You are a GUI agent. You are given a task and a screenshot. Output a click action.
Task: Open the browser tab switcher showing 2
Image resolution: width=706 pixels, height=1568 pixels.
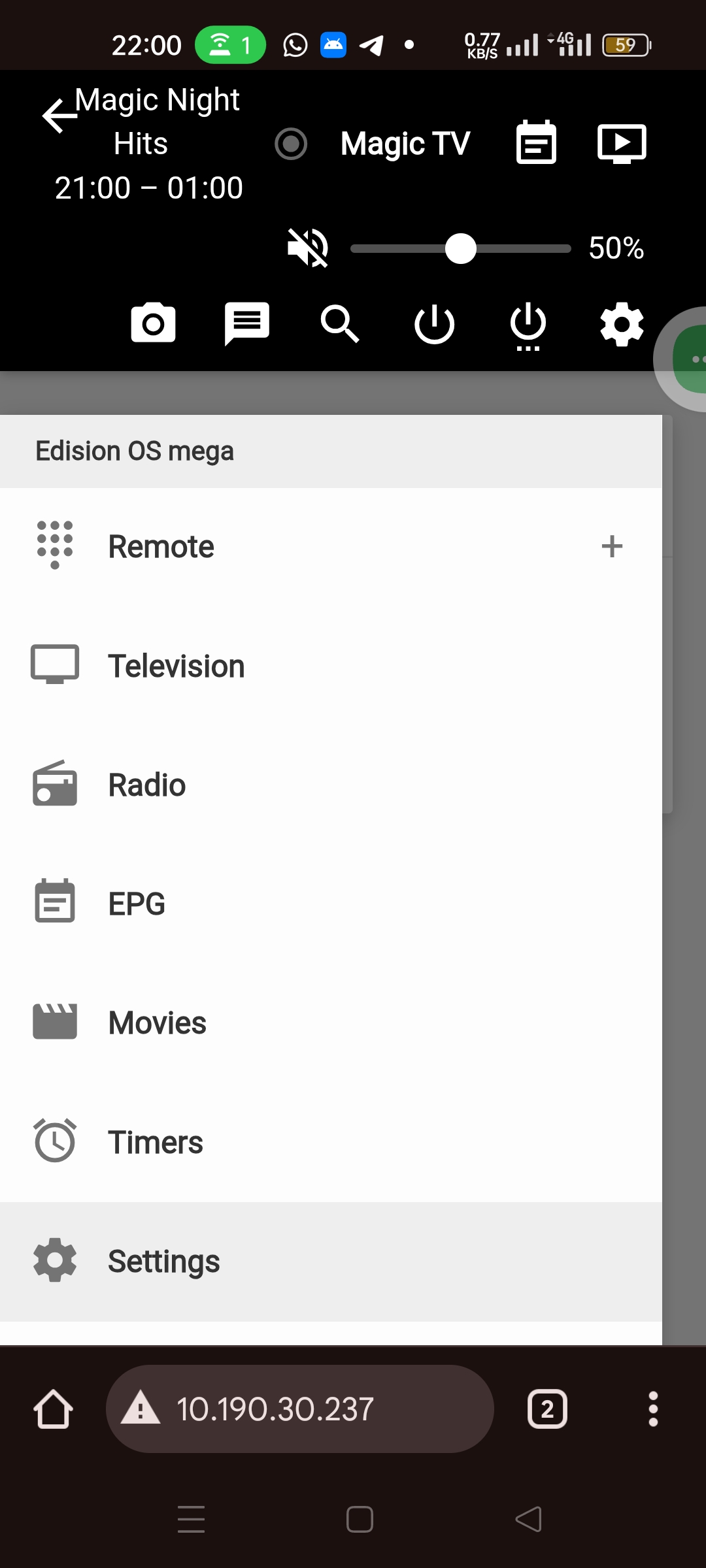click(547, 1409)
